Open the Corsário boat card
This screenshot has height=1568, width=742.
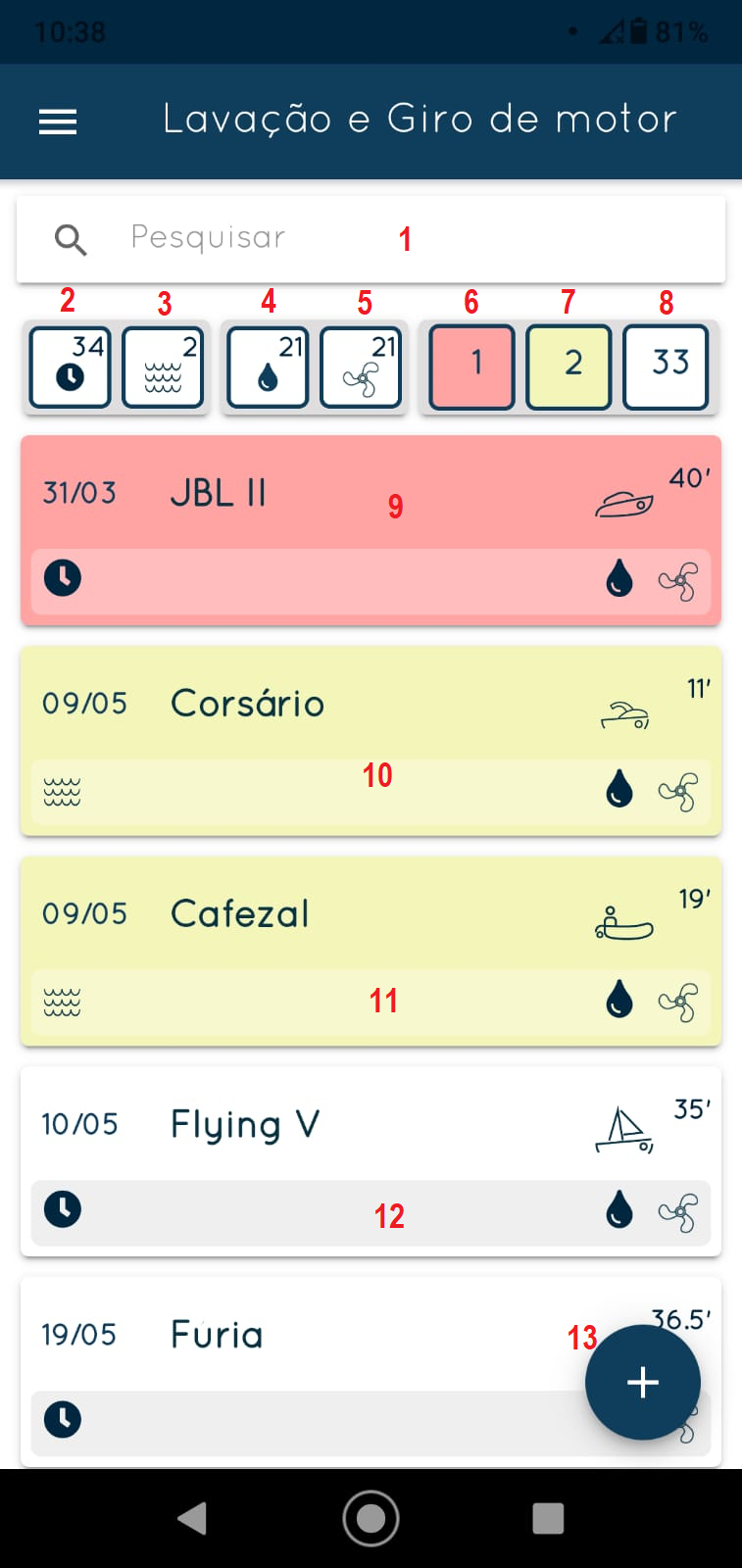[x=294, y=704]
